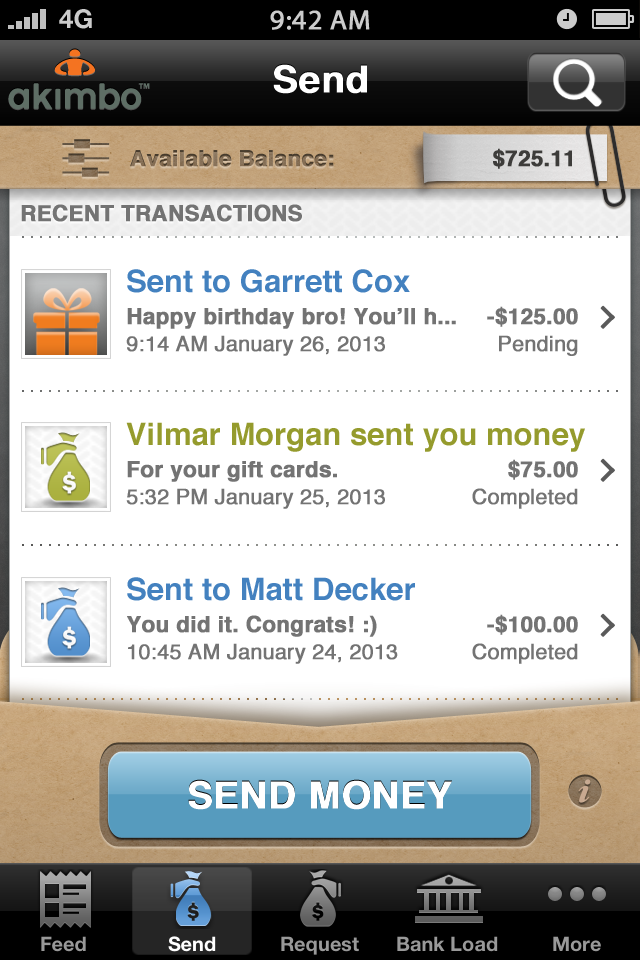View Vilmar Morgan sent you money details
Viewport: 640px width, 960px height.
click(320, 467)
